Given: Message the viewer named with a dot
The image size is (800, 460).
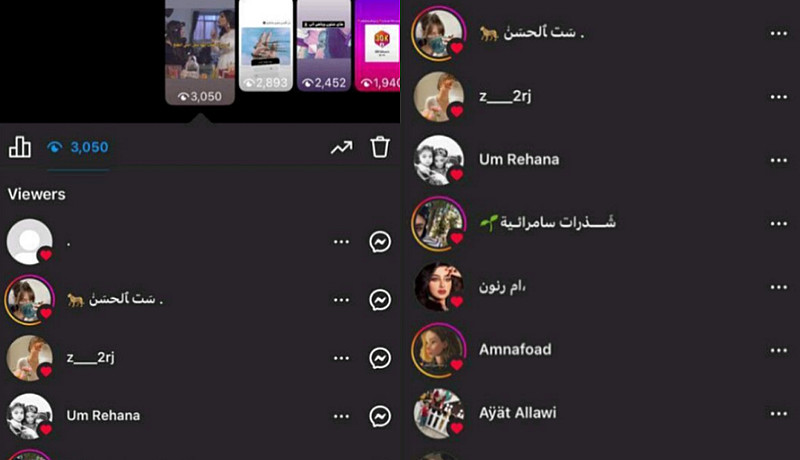Looking at the screenshot, I should click(x=380, y=242).
